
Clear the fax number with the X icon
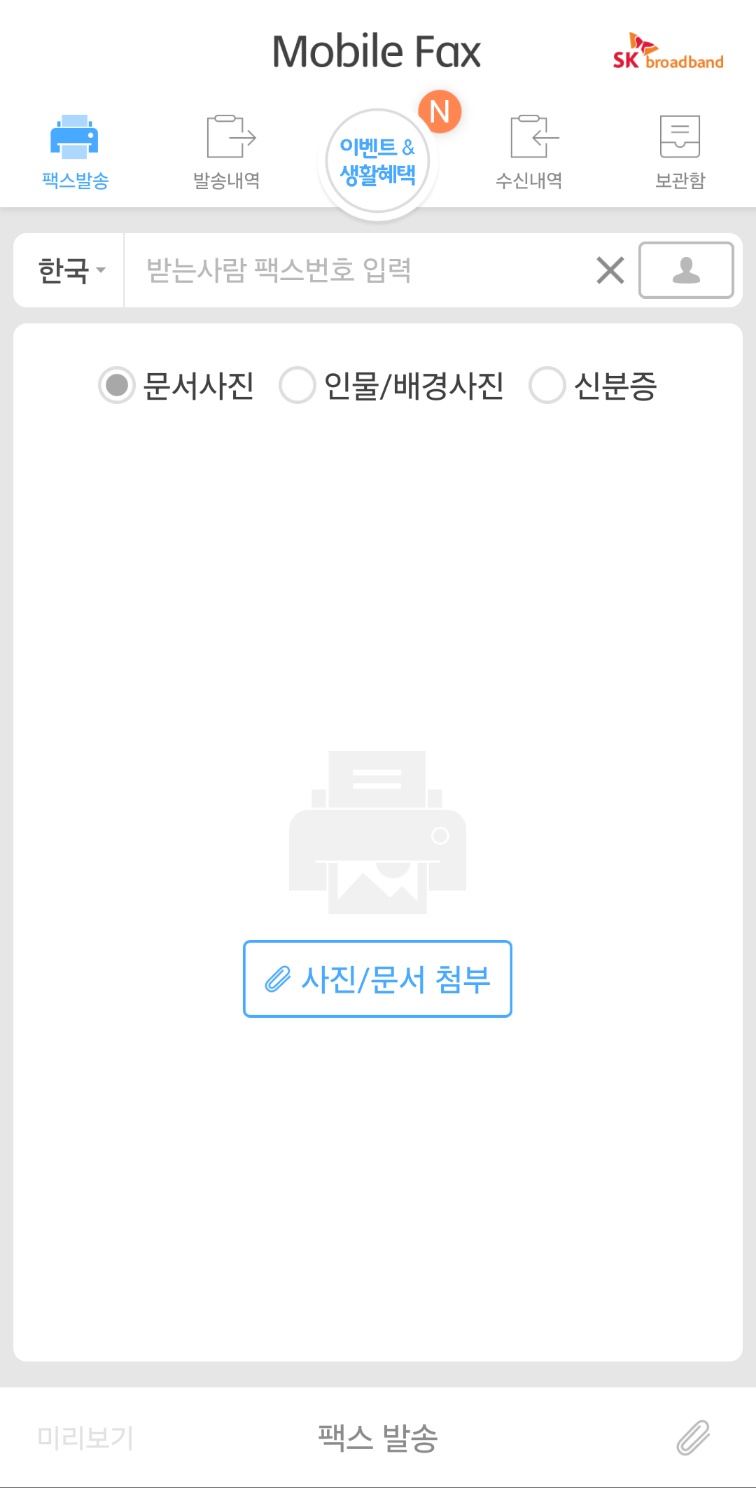coord(610,270)
